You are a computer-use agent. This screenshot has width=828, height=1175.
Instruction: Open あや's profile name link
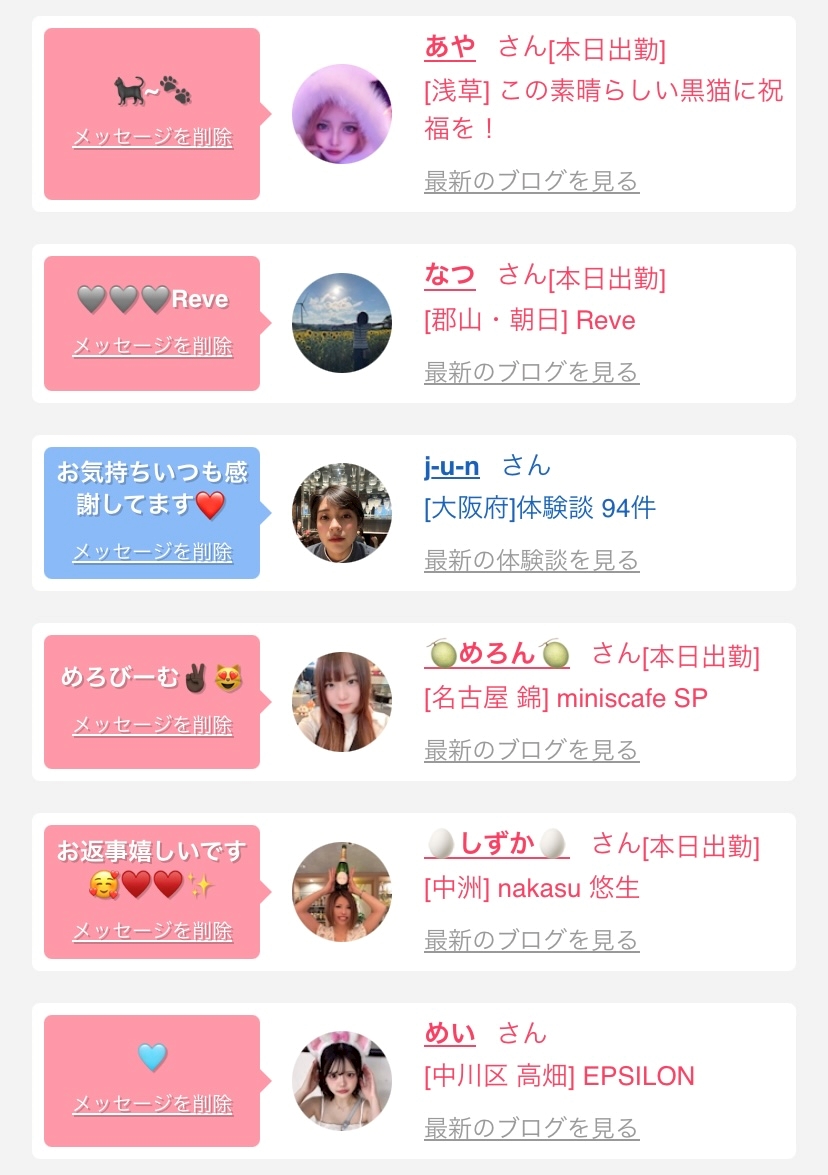450,47
